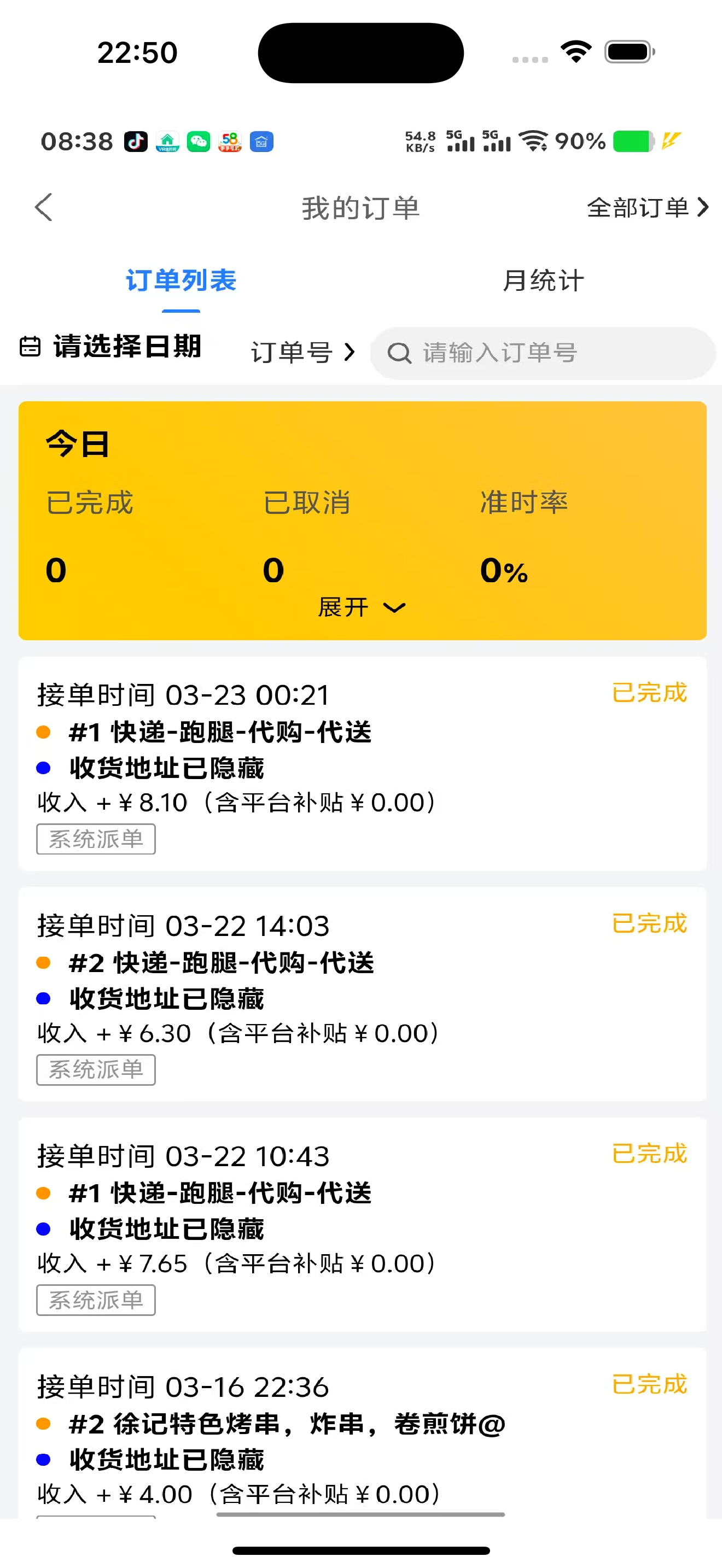This screenshot has width=722, height=1568.
Task: Tap the 请输入订单号 search field
Action: pyautogui.click(x=543, y=353)
